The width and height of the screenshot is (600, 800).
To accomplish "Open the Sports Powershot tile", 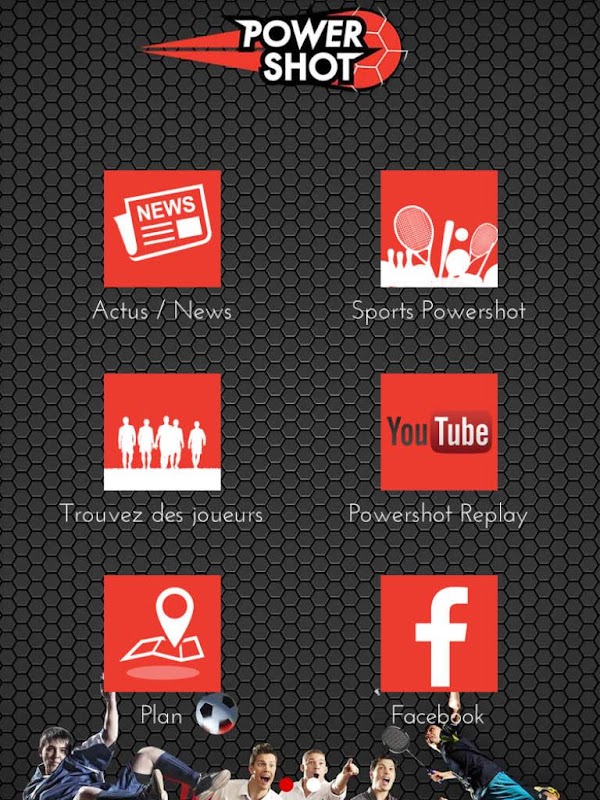I will pyautogui.click(x=439, y=229).
